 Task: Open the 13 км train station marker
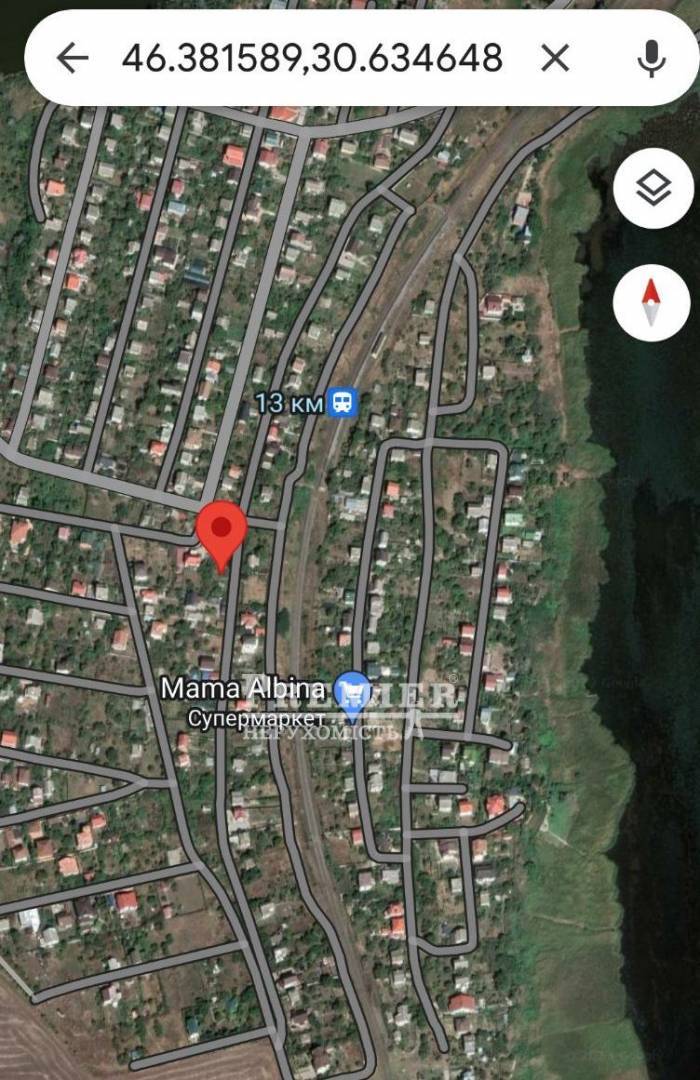click(343, 404)
